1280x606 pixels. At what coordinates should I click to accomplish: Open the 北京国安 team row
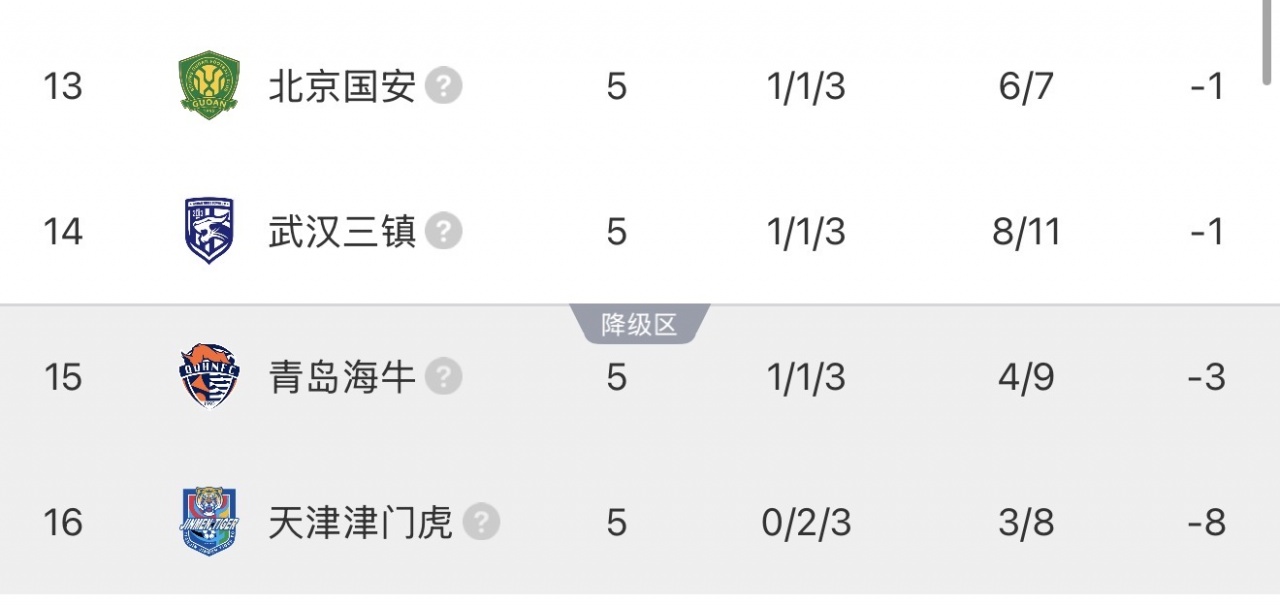tap(341, 87)
